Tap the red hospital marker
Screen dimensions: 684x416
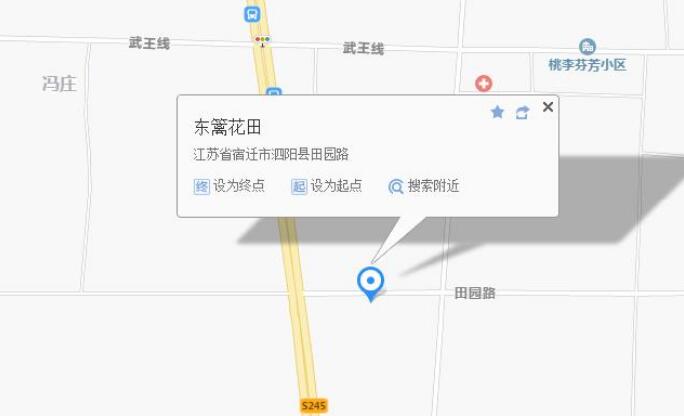click(483, 83)
